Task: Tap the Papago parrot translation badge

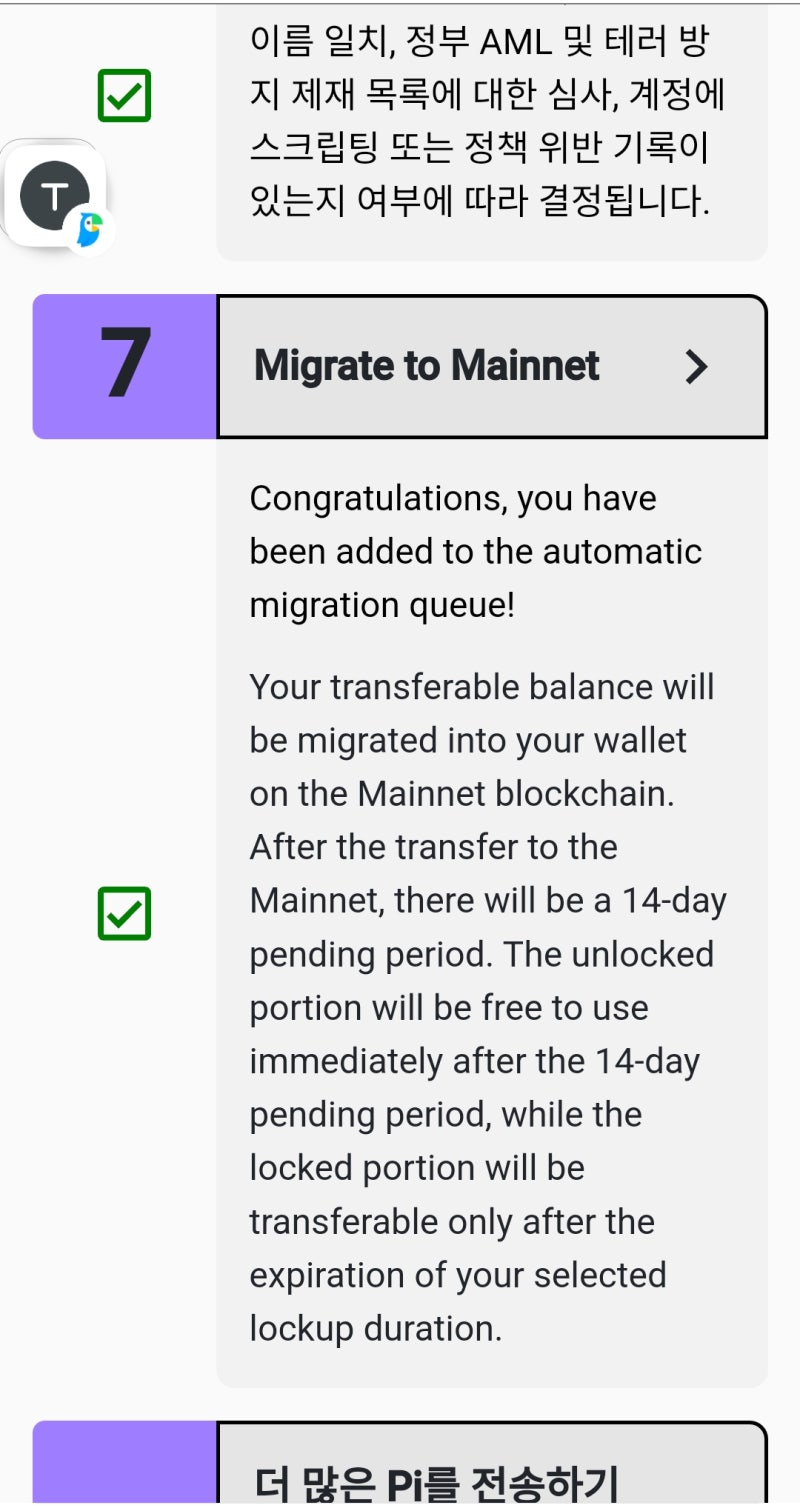Action: click(x=88, y=230)
